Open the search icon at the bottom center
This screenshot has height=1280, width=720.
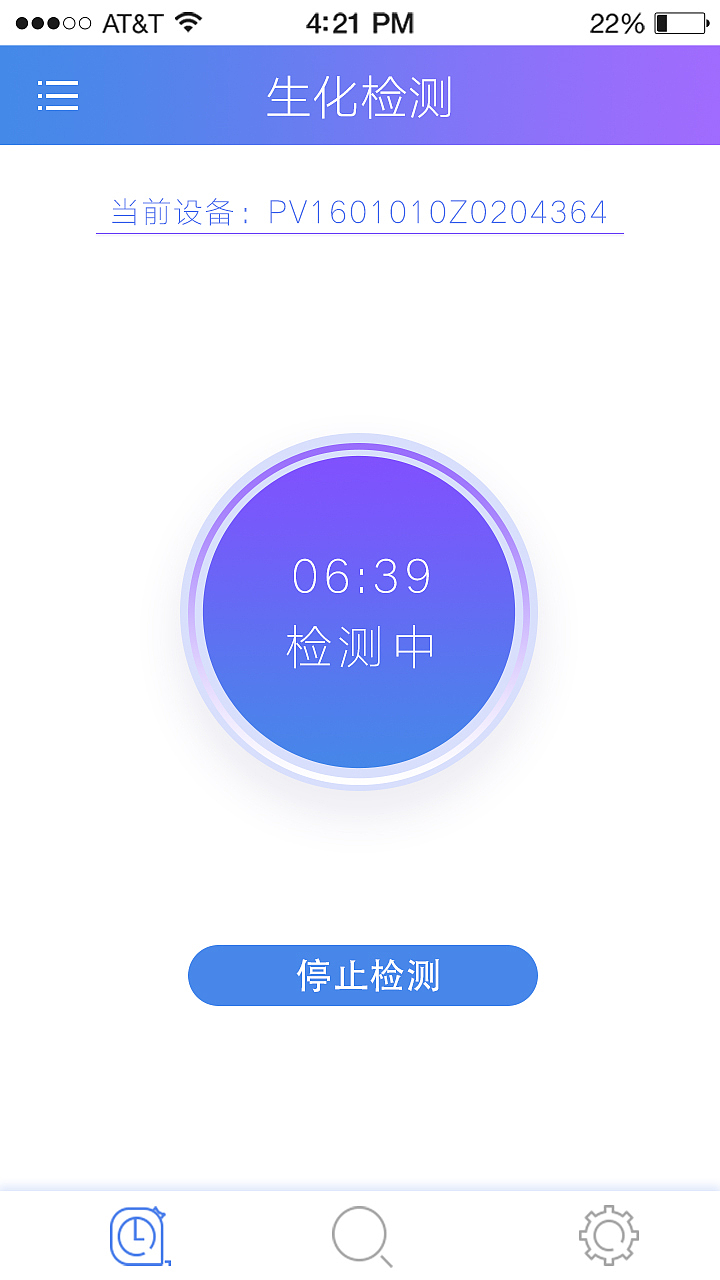click(x=360, y=1232)
